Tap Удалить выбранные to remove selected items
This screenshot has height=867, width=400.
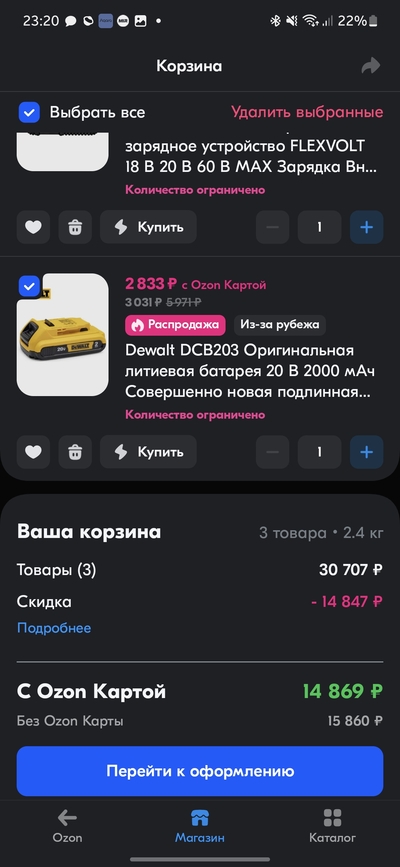307,112
